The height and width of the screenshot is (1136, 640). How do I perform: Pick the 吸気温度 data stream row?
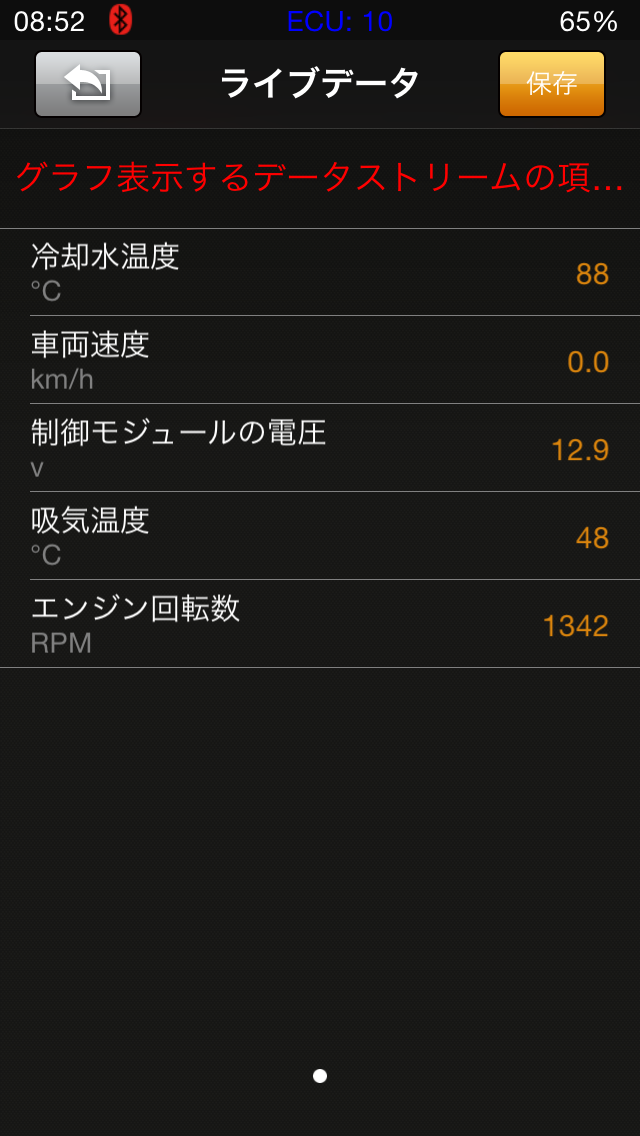click(x=320, y=536)
